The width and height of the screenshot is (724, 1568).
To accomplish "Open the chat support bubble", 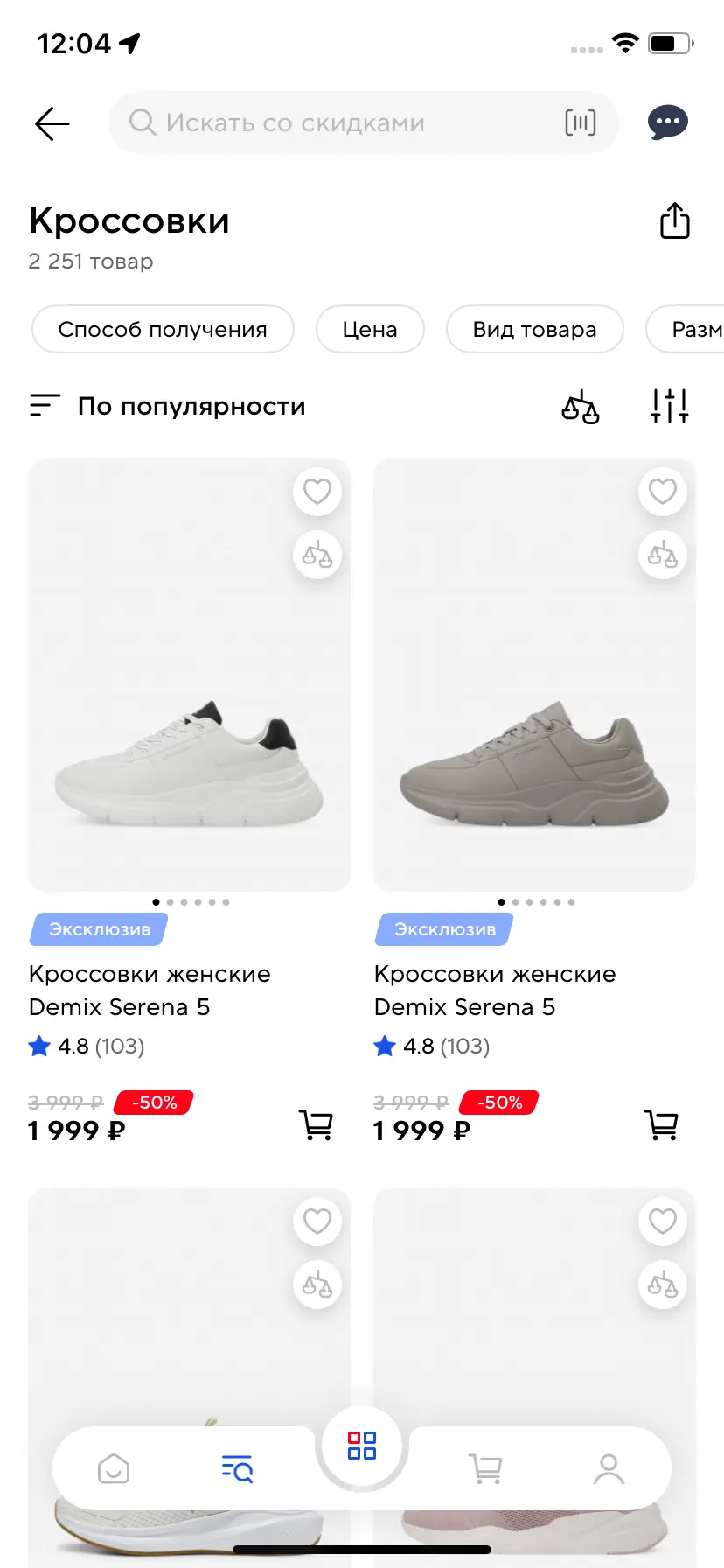I will click(x=668, y=122).
